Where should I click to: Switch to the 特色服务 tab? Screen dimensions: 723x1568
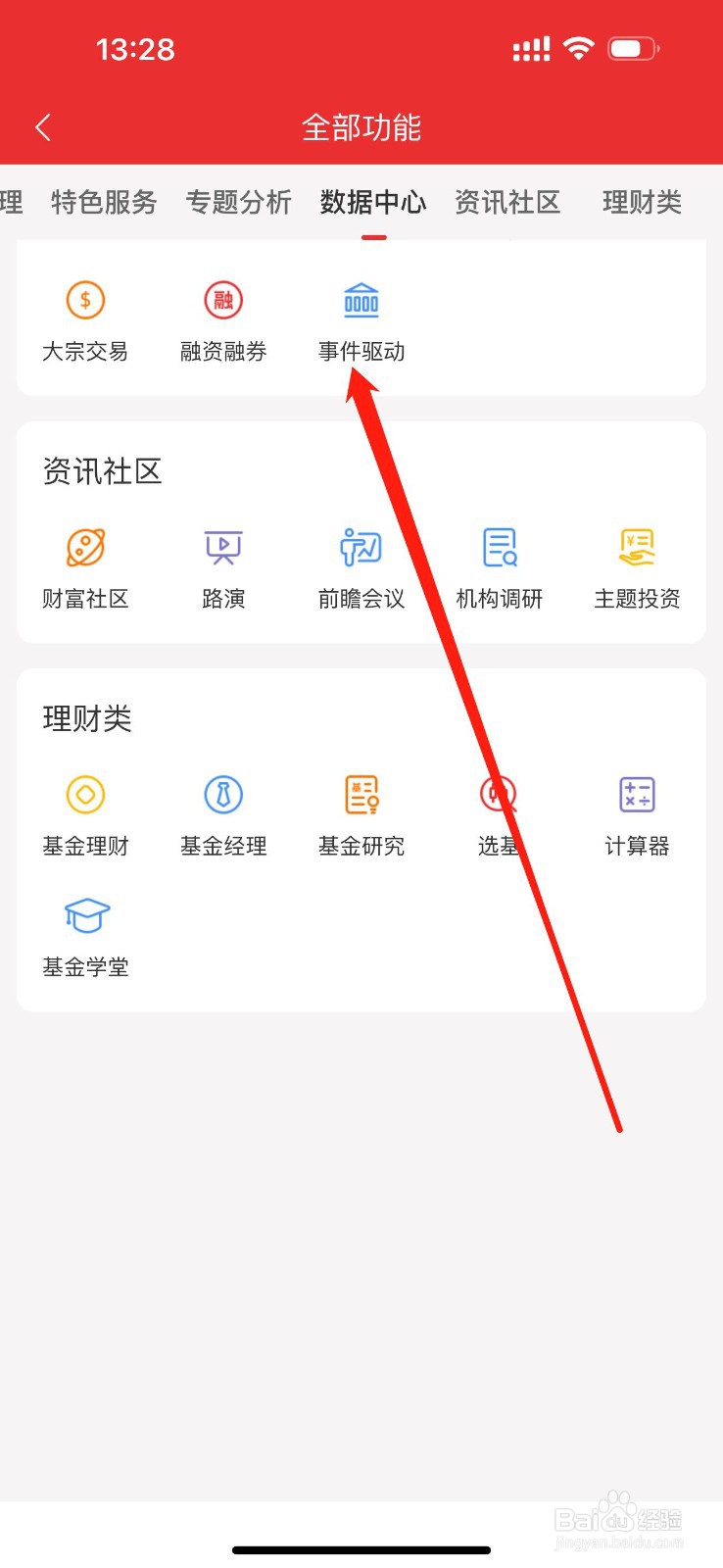[x=104, y=203]
